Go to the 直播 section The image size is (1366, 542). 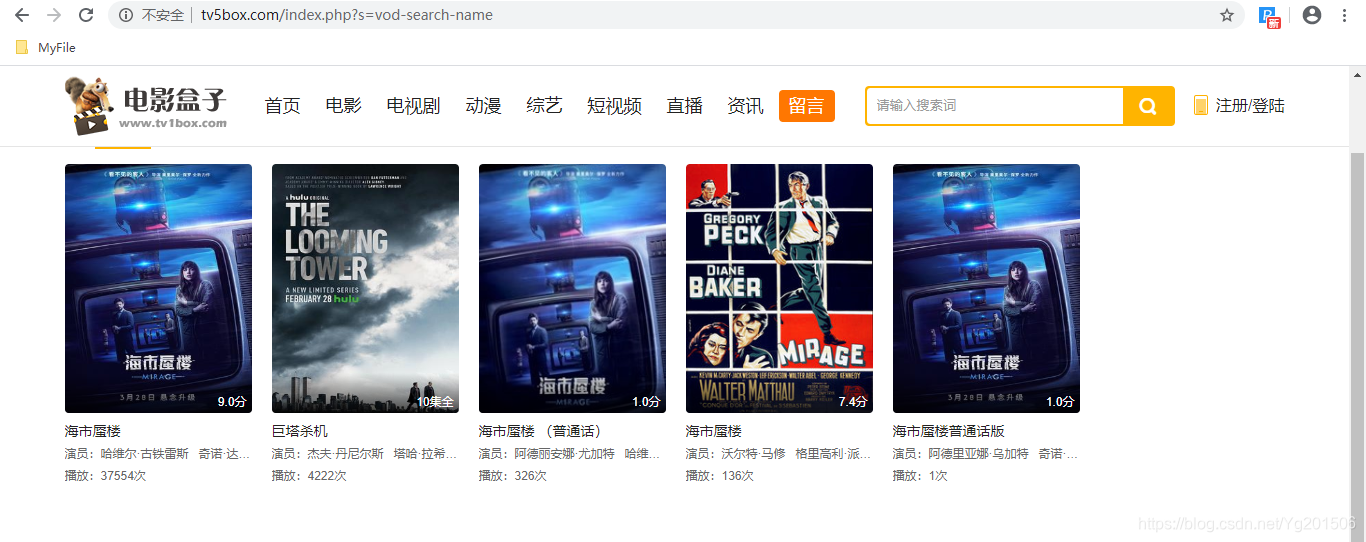point(684,106)
